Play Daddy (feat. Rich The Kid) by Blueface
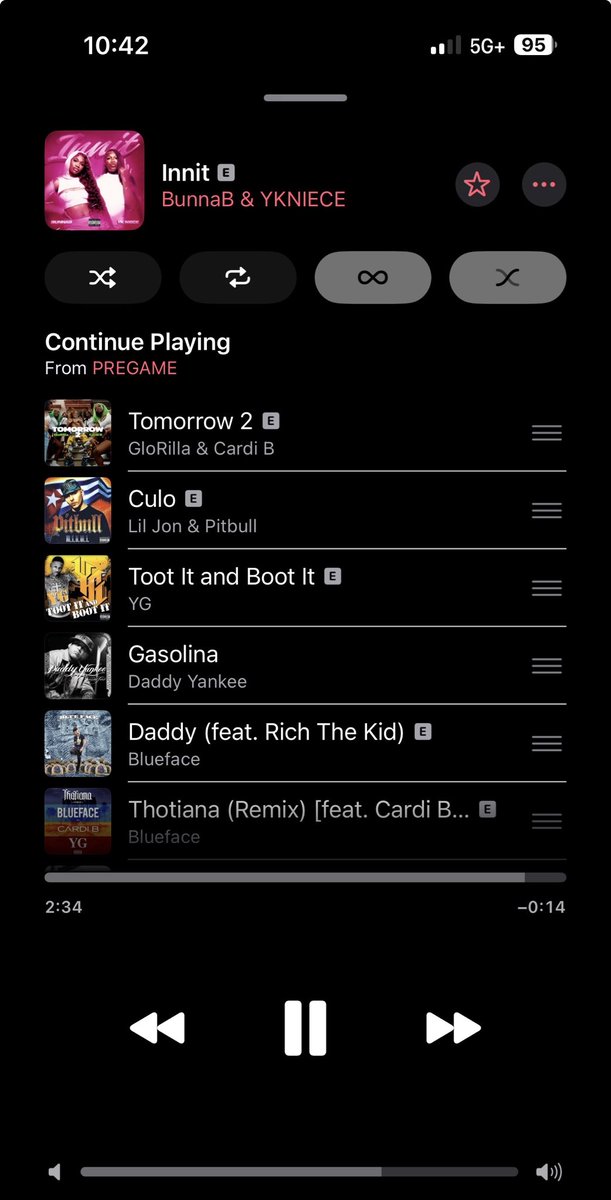 (x=305, y=744)
